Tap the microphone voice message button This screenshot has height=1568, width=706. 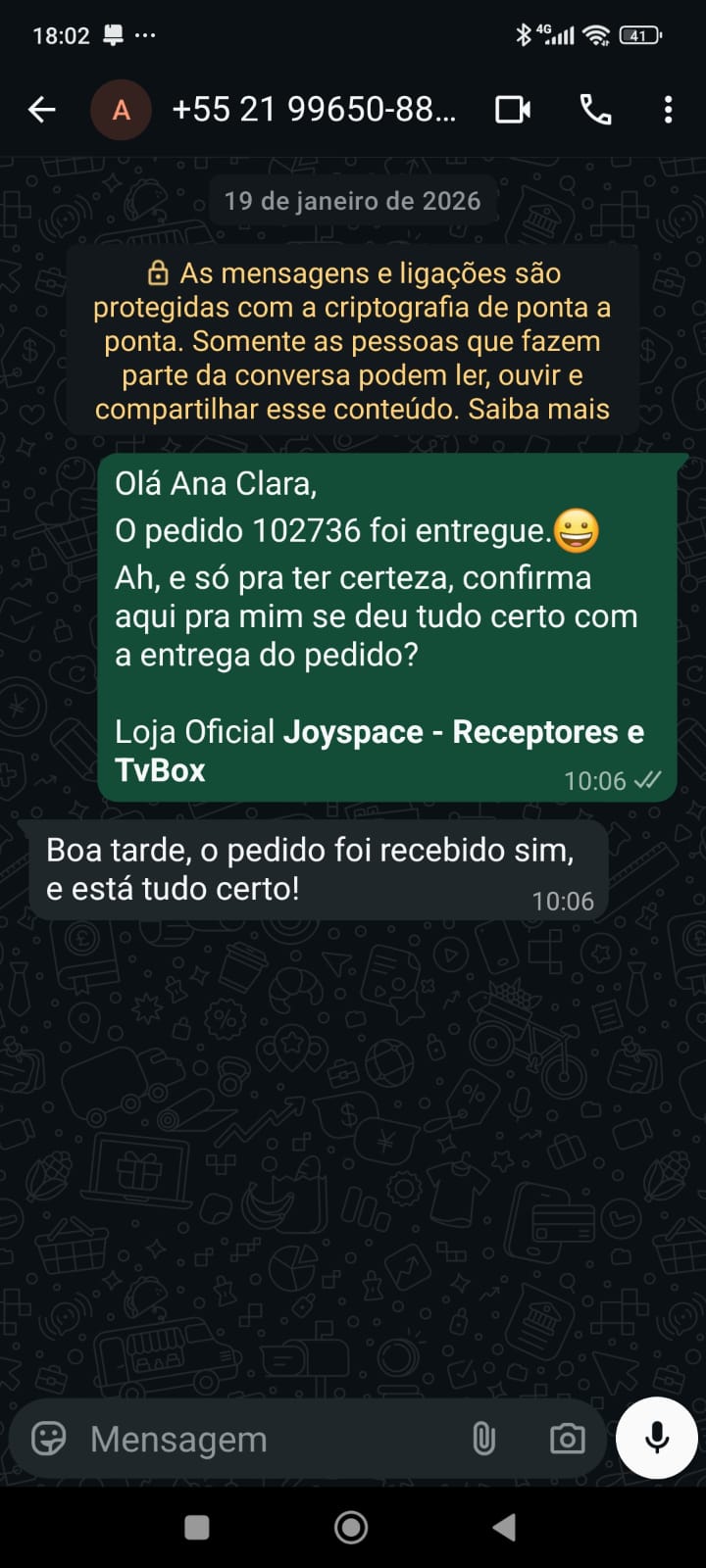pyautogui.click(x=657, y=1438)
